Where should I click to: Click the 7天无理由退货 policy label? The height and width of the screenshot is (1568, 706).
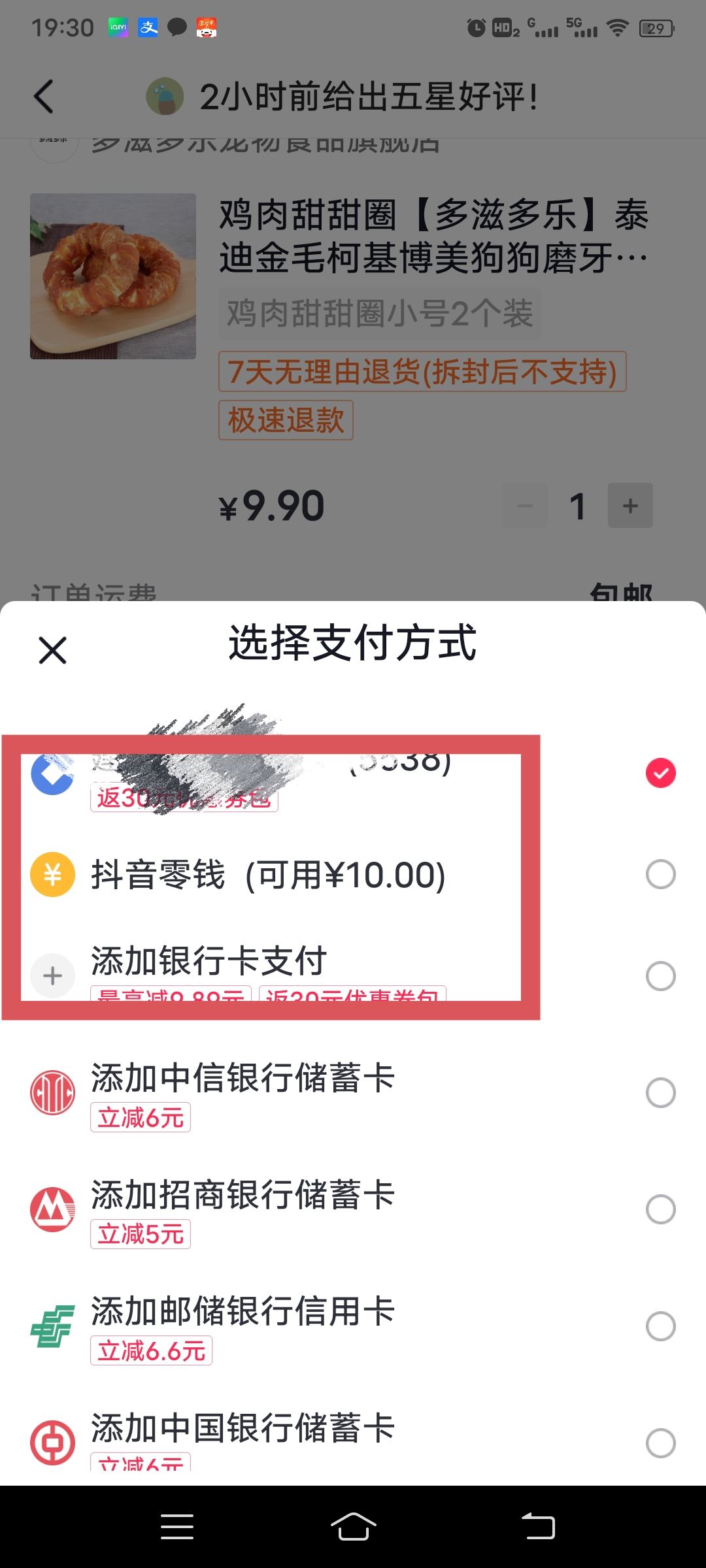(x=422, y=372)
